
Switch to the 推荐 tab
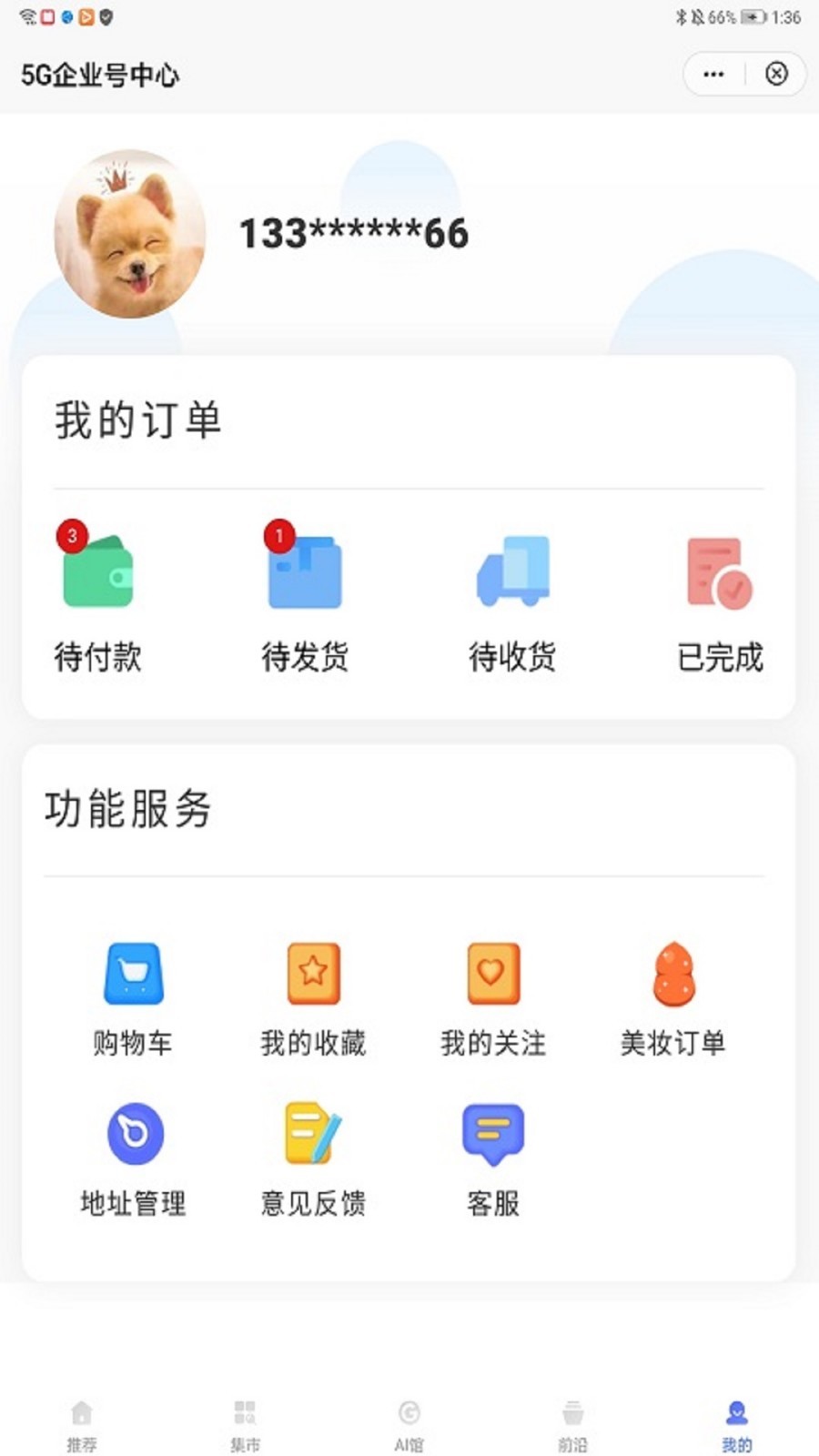click(82, 1425)
